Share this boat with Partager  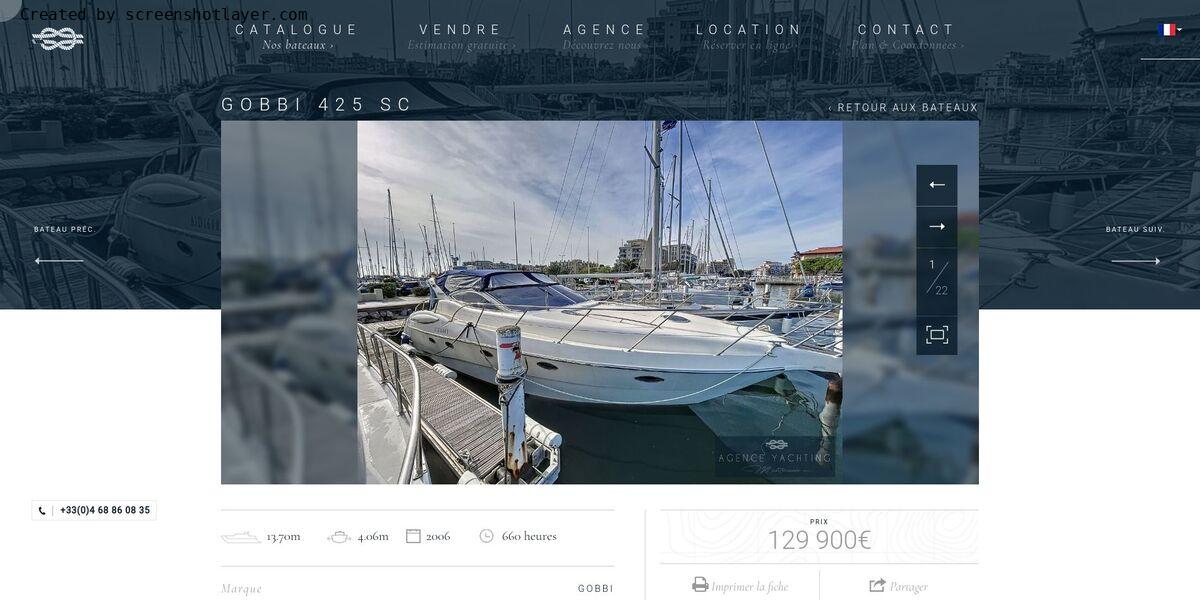point(899,586)
